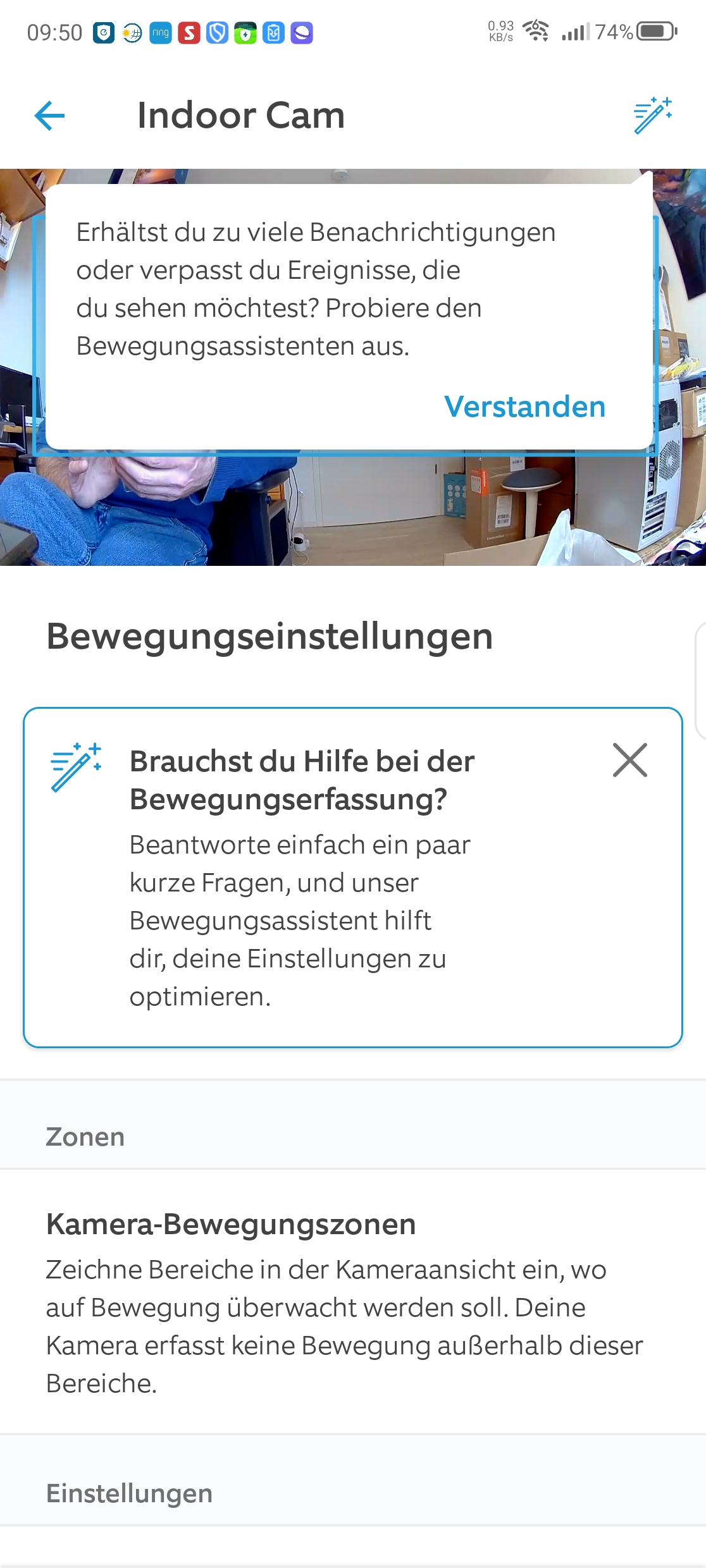The height and width of the screenshot is (1568, 706).
Task: Tap Verstanden to dismiss the tooltip
Action: click(x=524, y=407)
